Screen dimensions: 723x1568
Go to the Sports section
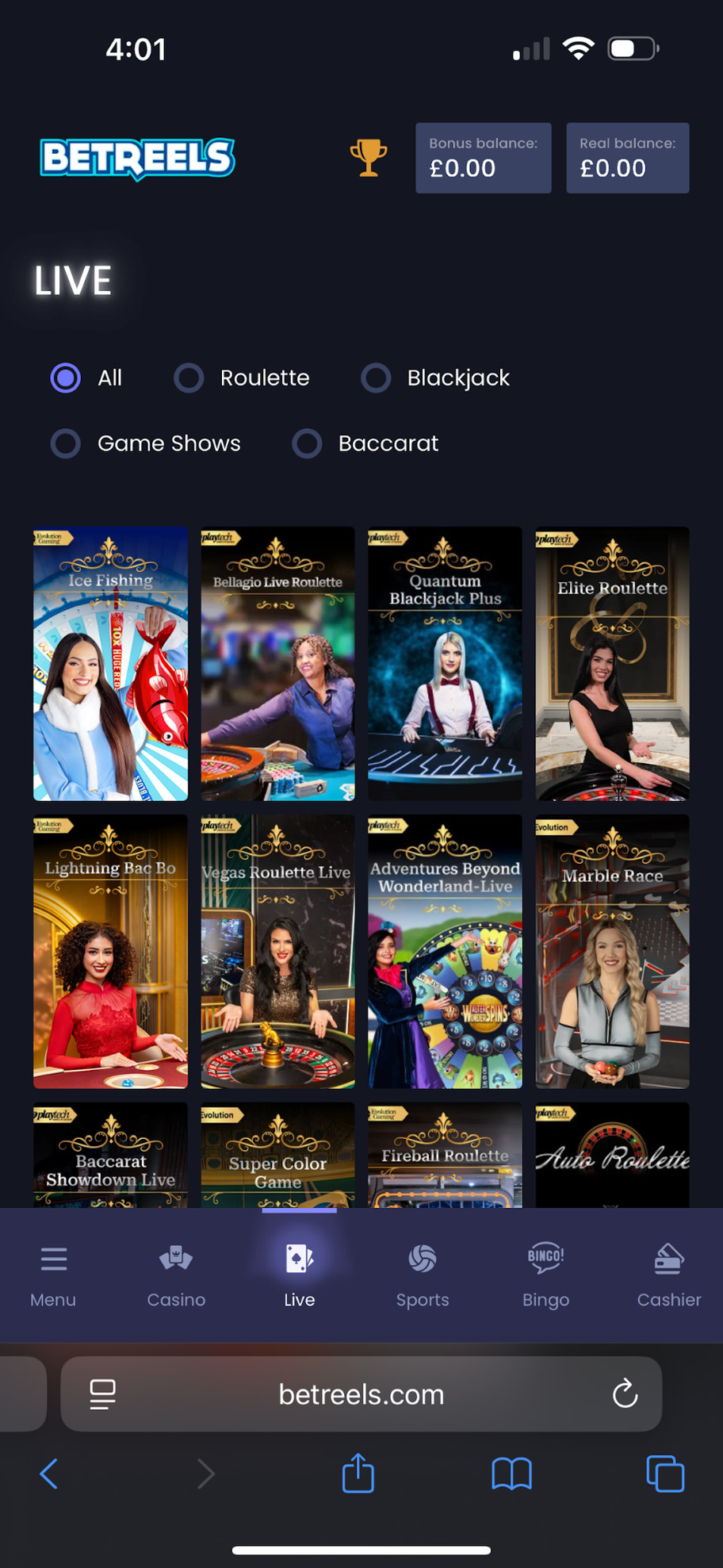coord(423,1274)
